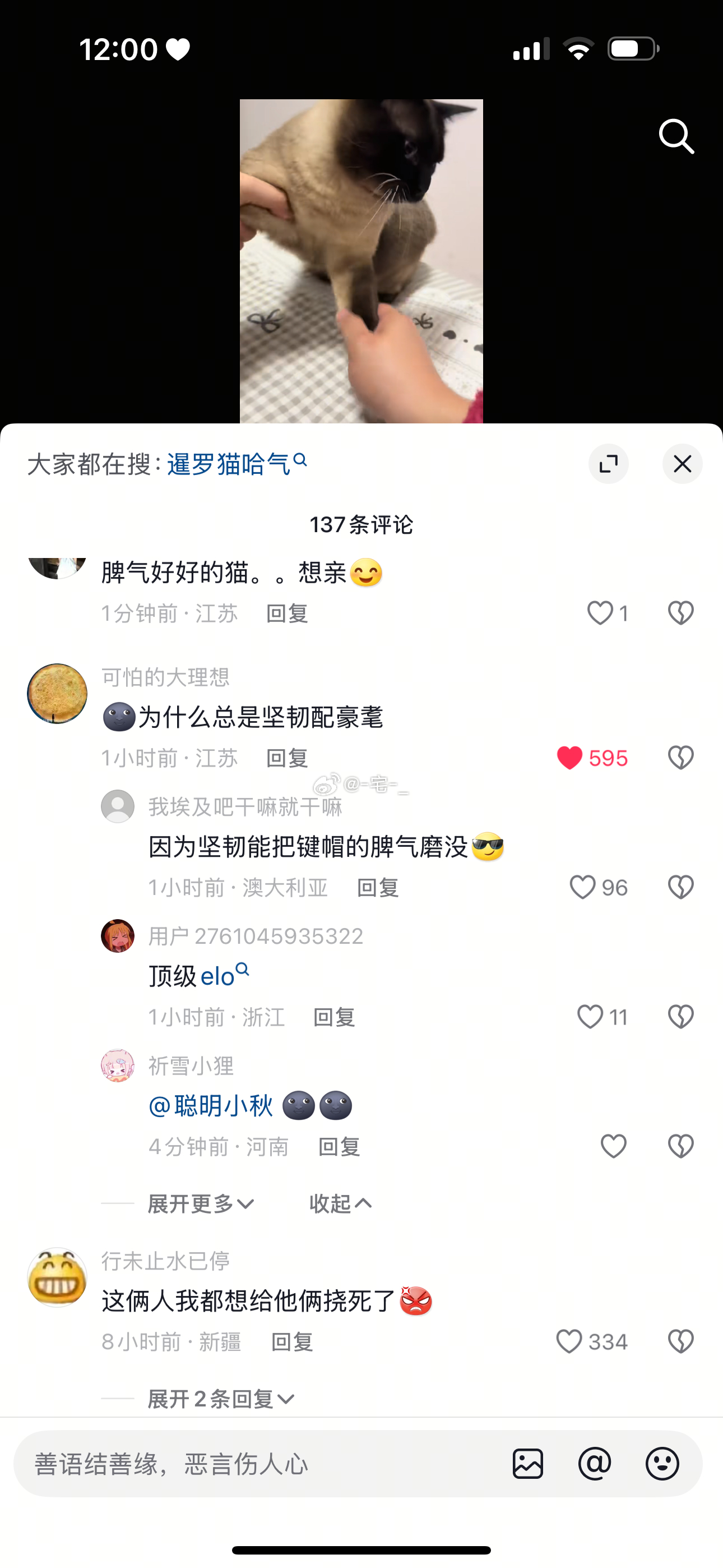This screenshot has height=1568, width=723.
Task: Expand more replies with 展开更多
Action: 201,1203
